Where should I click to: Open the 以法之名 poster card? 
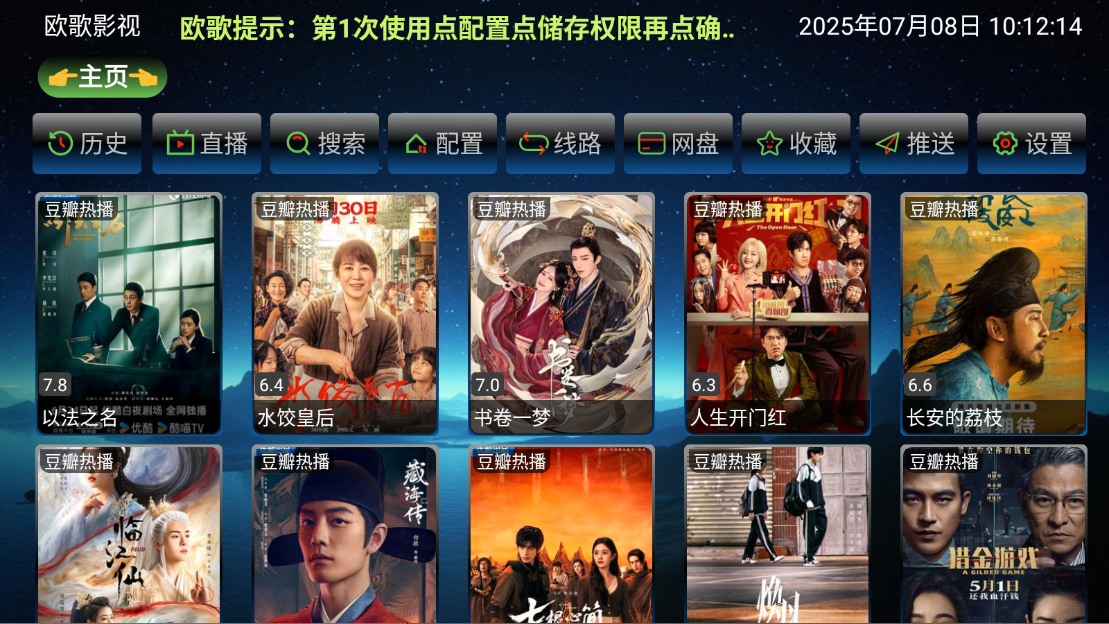129,313
